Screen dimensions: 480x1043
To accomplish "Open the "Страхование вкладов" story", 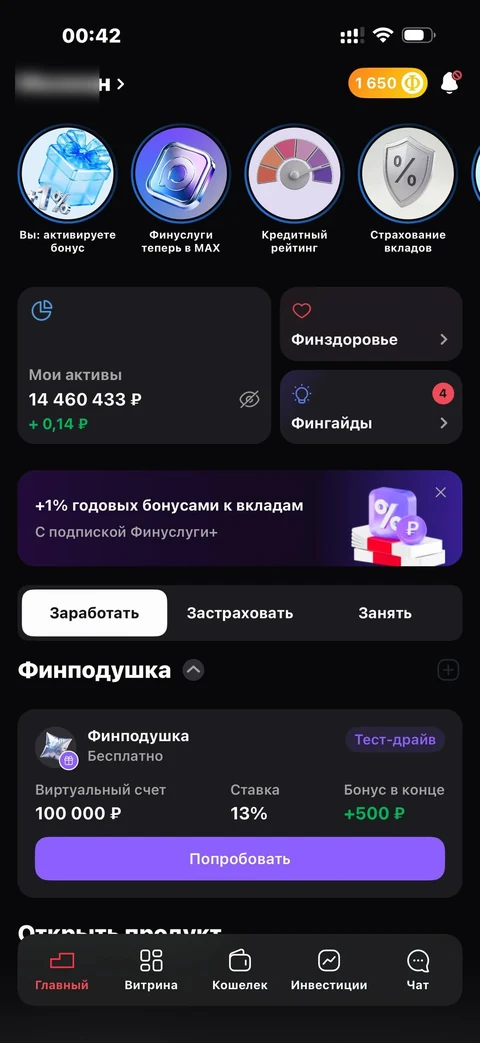I will point(408,174).
